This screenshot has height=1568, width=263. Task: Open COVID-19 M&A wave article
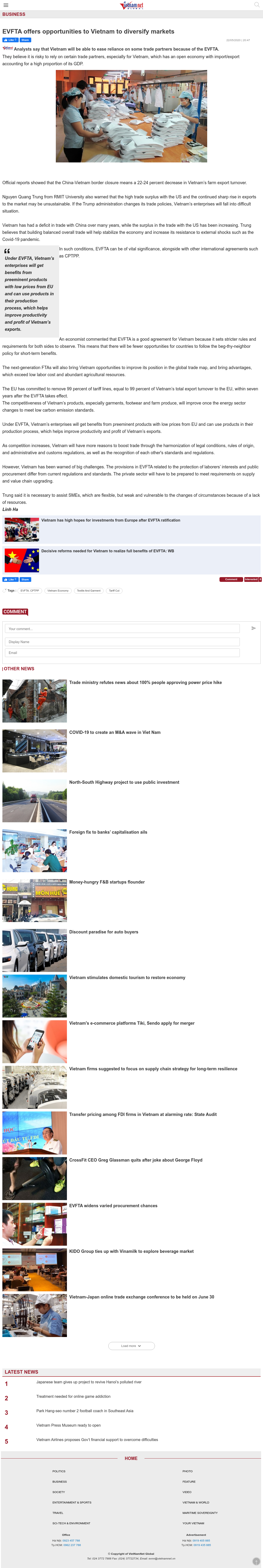tap(114, 732)
